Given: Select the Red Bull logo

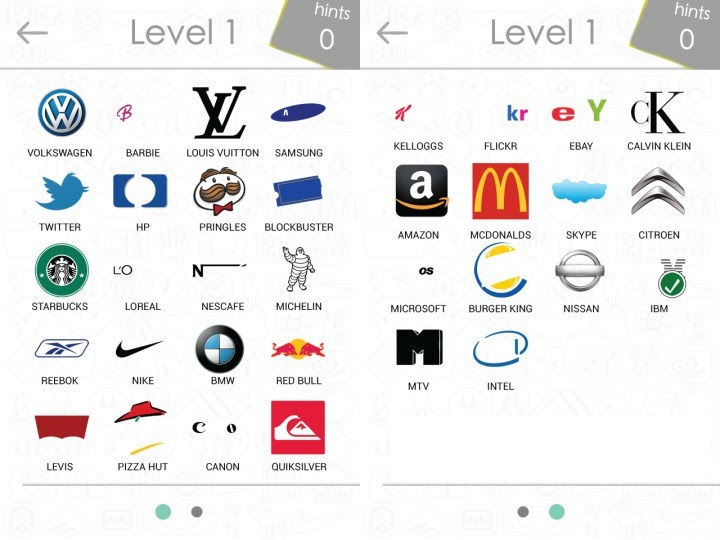Looking at the screenshot, I should (298, 349).
